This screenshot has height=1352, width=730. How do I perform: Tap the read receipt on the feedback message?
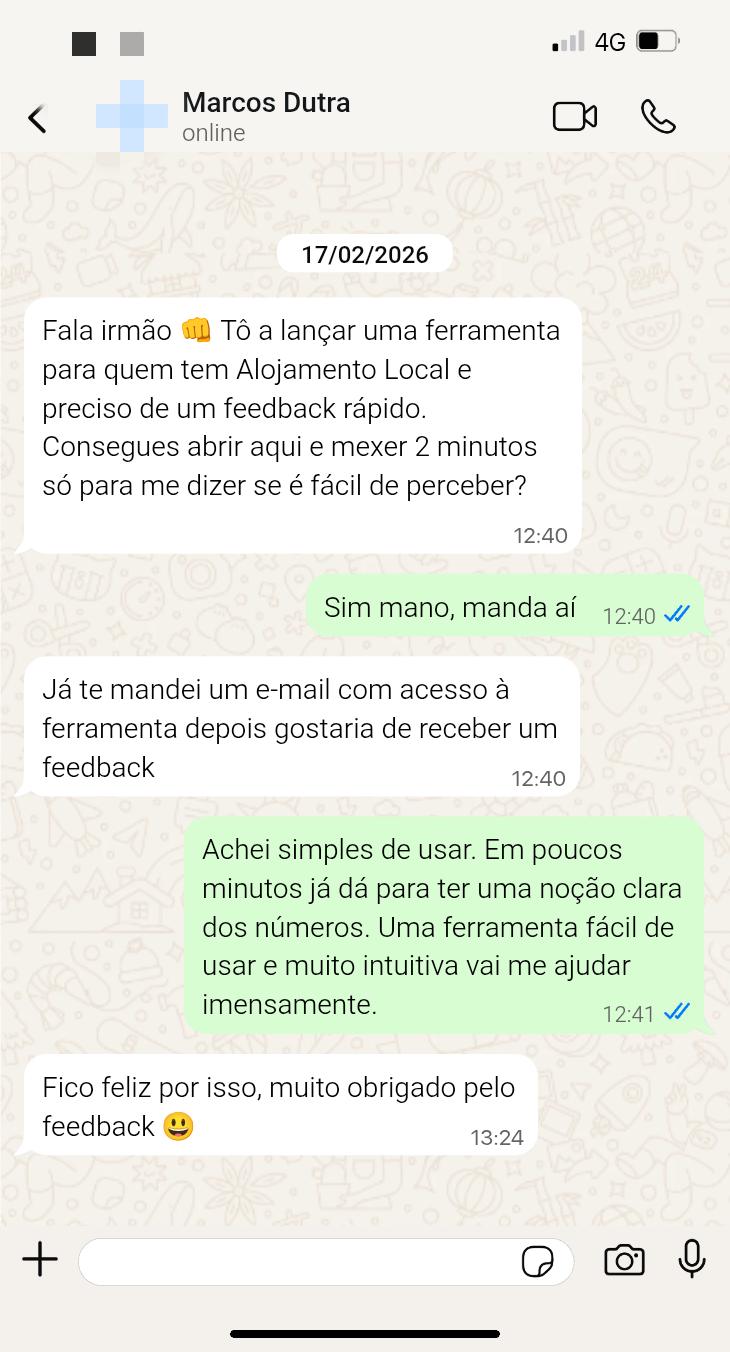pyautogui.click(x=677, y=1012)
